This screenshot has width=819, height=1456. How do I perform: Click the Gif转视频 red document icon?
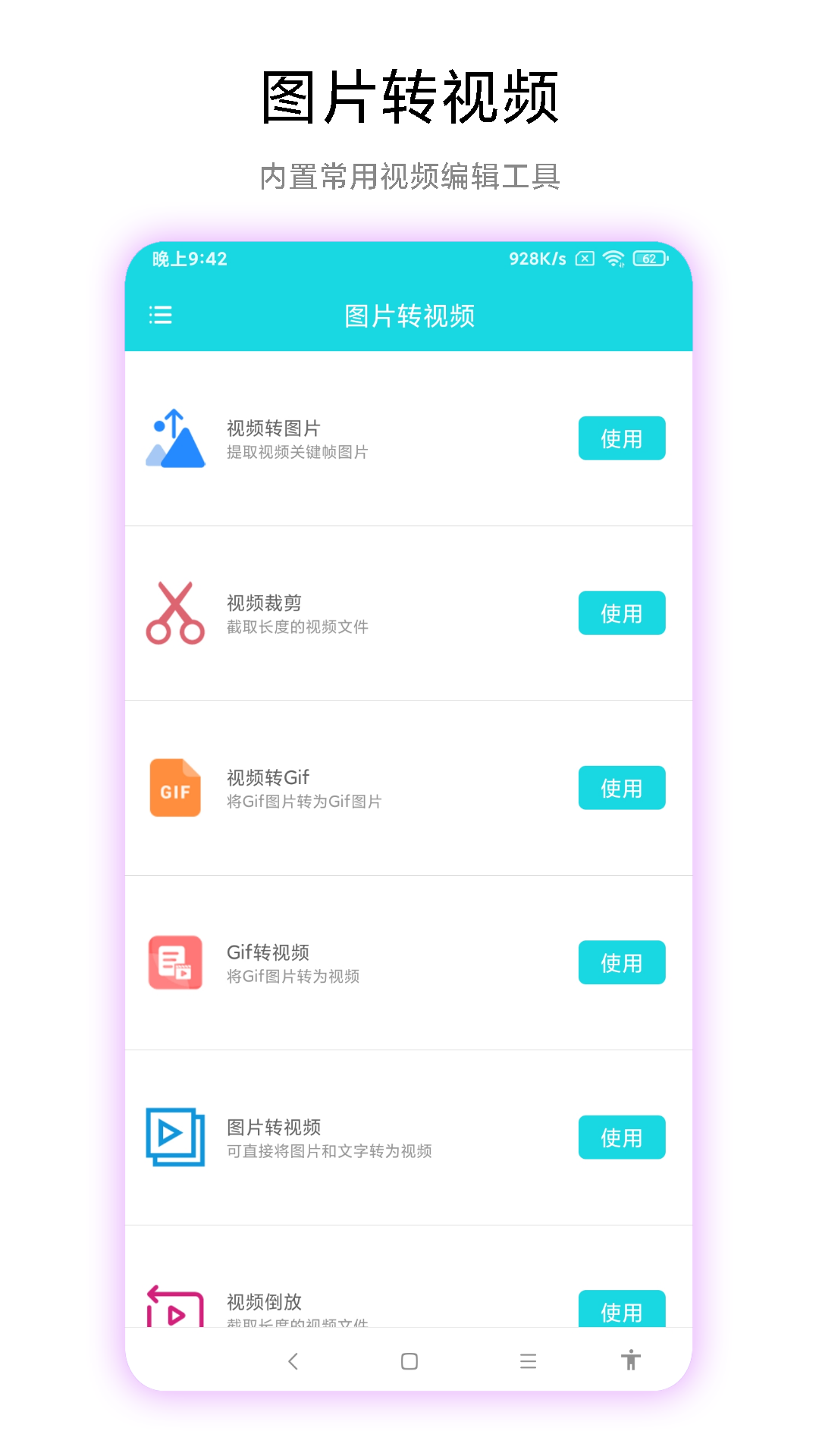[175, 963]
